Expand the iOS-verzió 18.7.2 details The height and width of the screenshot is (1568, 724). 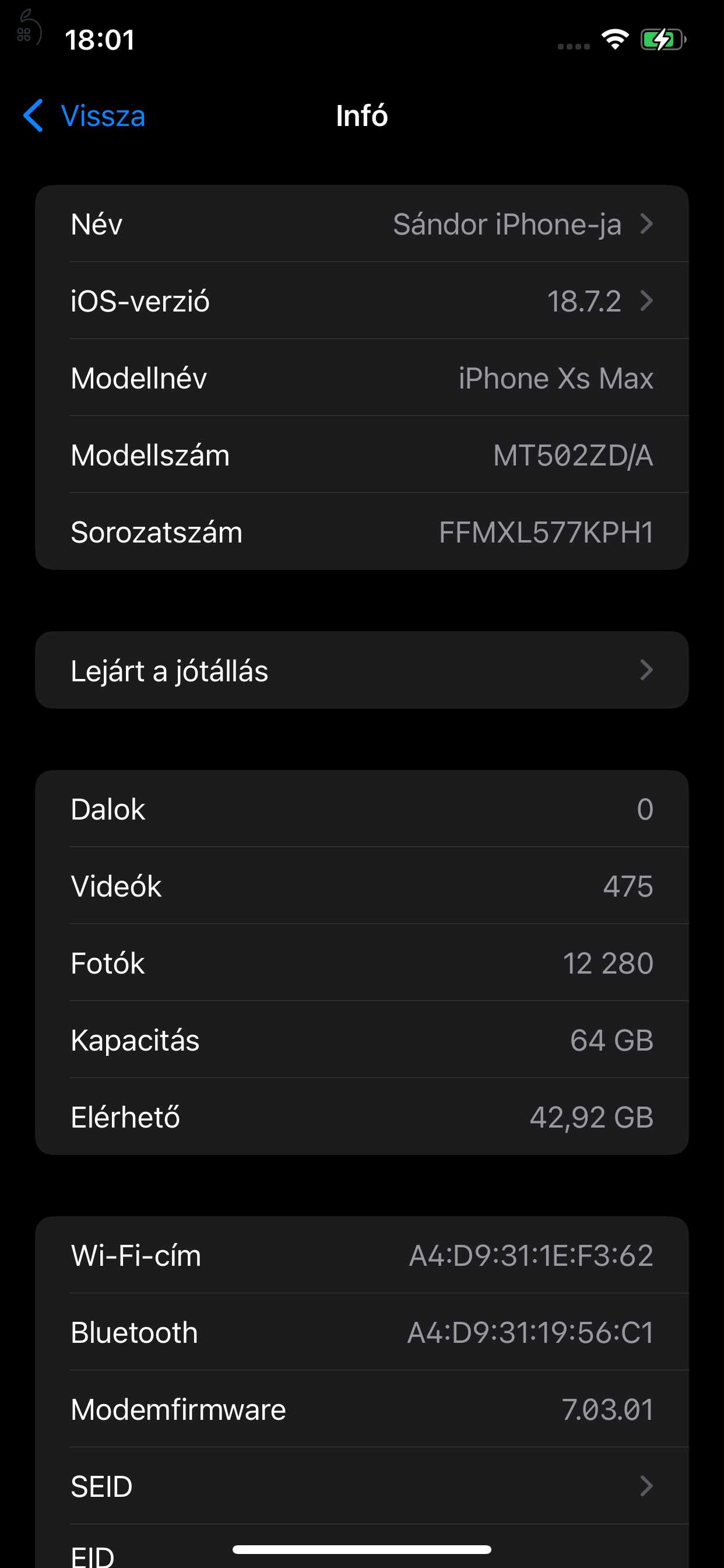click(362, 300)
